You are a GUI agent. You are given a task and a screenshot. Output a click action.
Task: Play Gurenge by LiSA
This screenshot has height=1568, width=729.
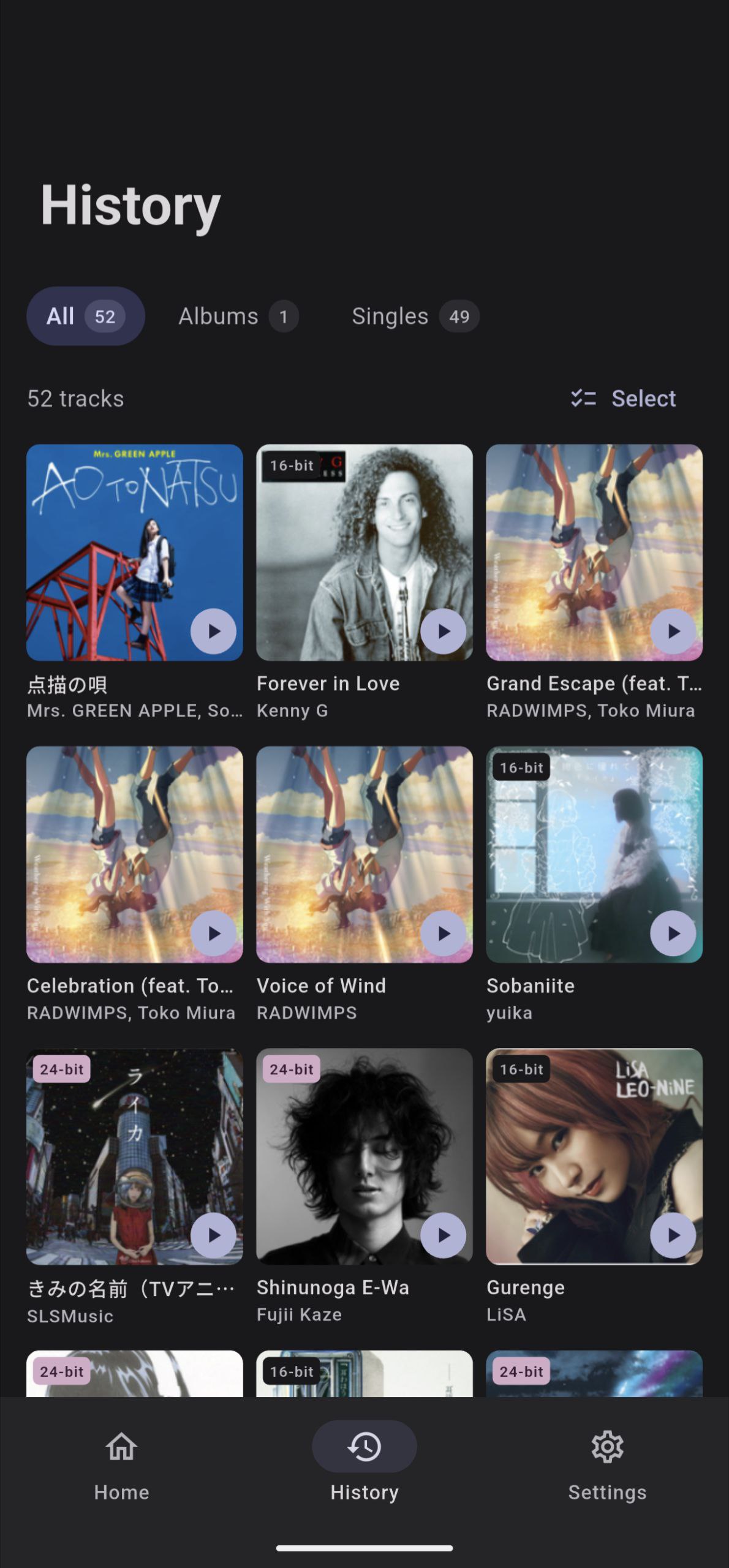pos(673,1235)
